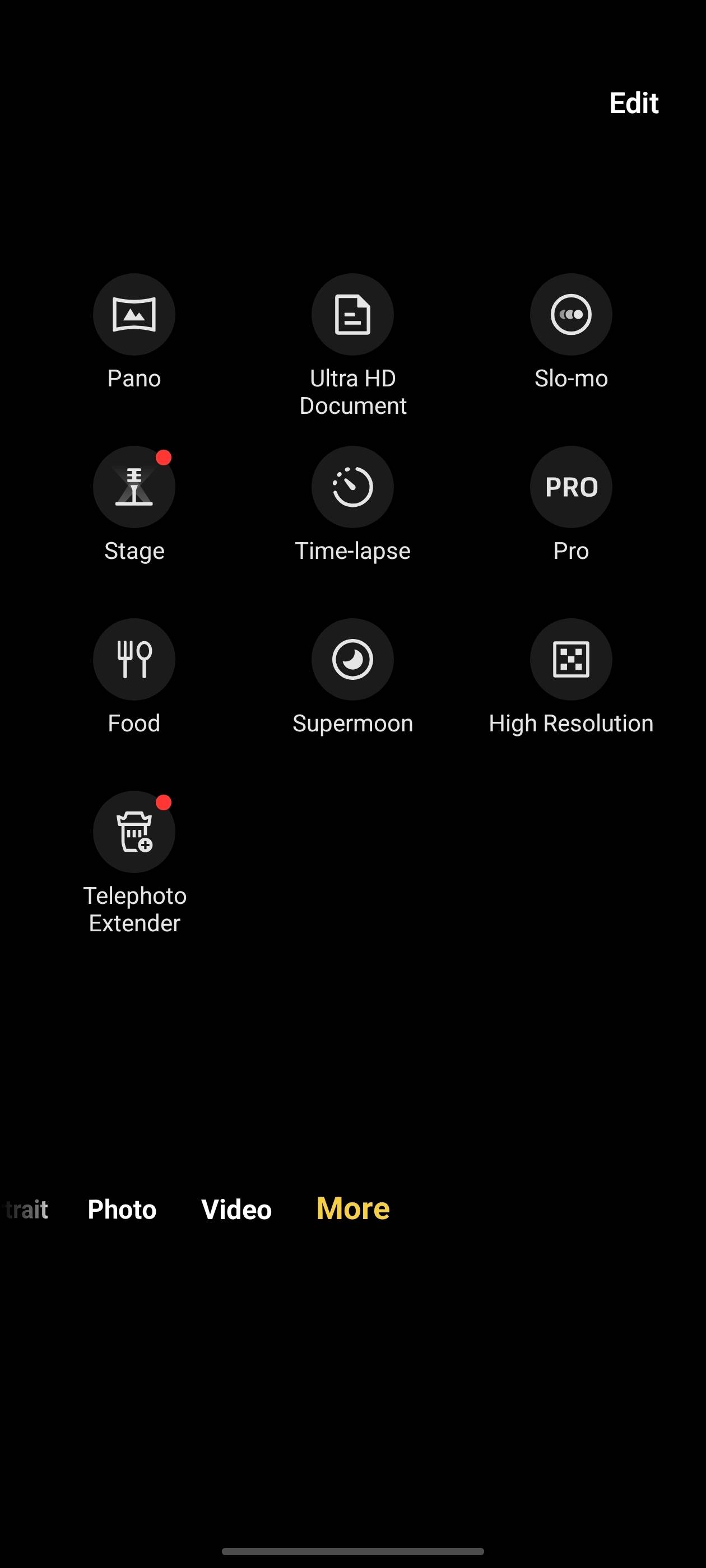Open Supermoon mode
Viewport: 706px width, 1568px height.
(352, 659)
